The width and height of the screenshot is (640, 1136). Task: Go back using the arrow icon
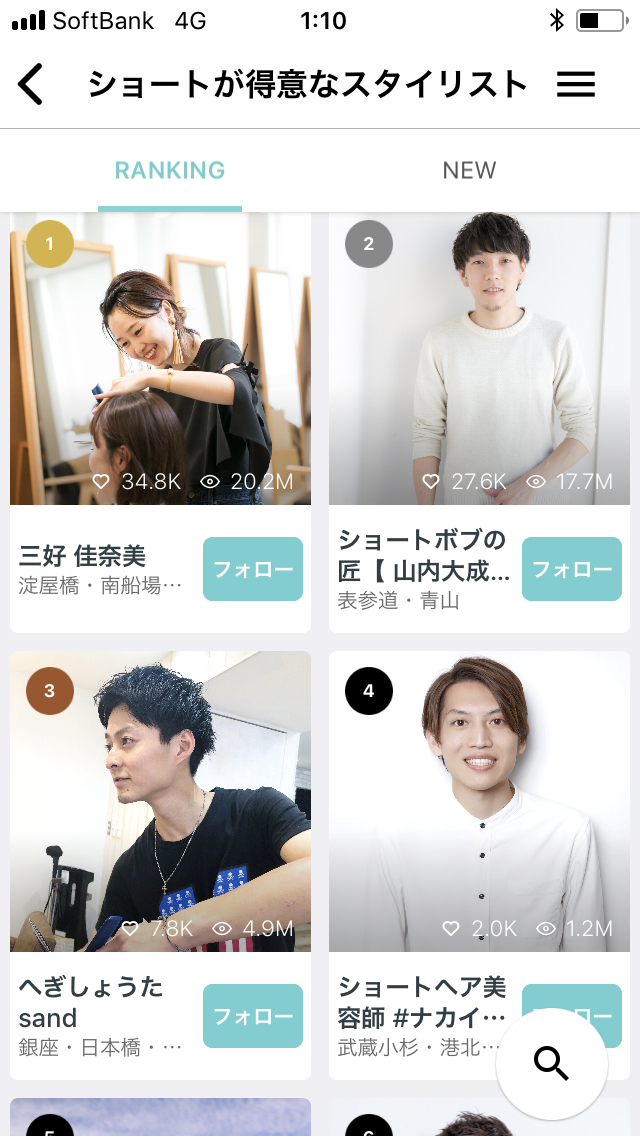click(31, 85)
